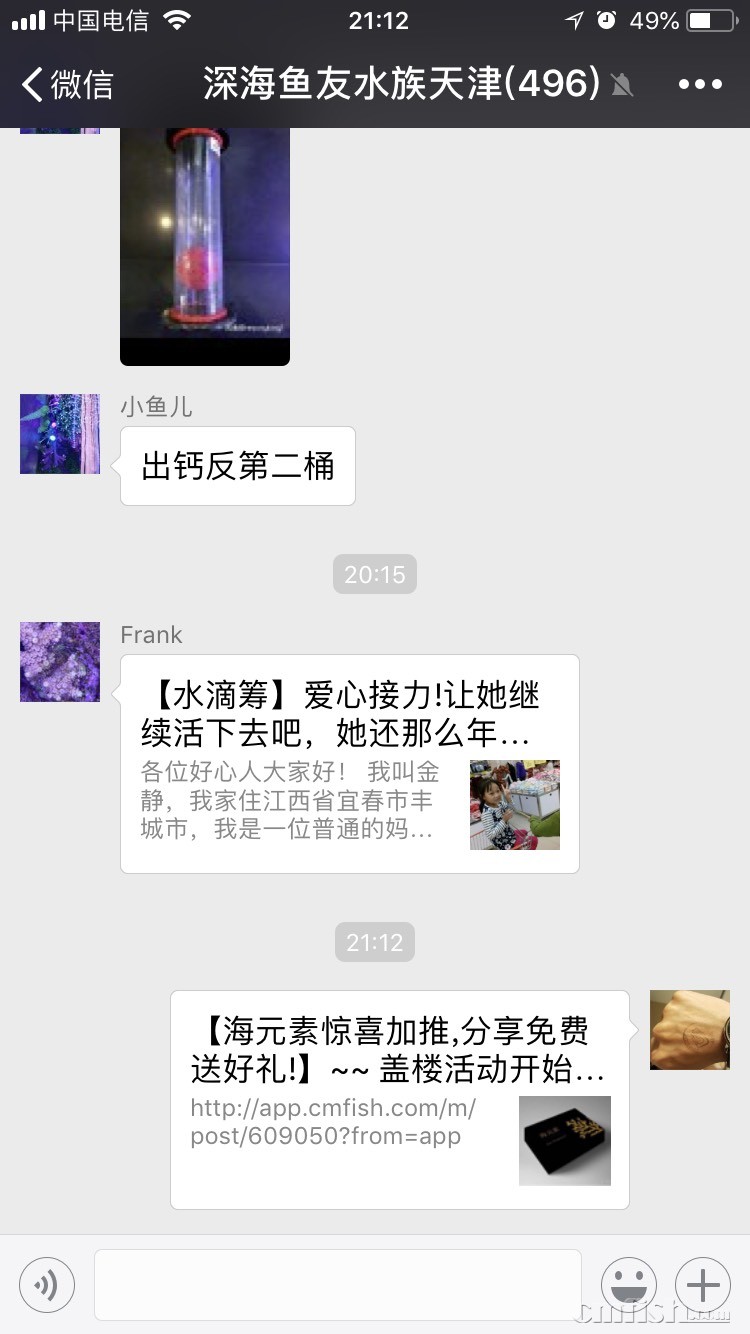Switch to voice message input
750x1334 pixels.
click(x=47, y=1284)
